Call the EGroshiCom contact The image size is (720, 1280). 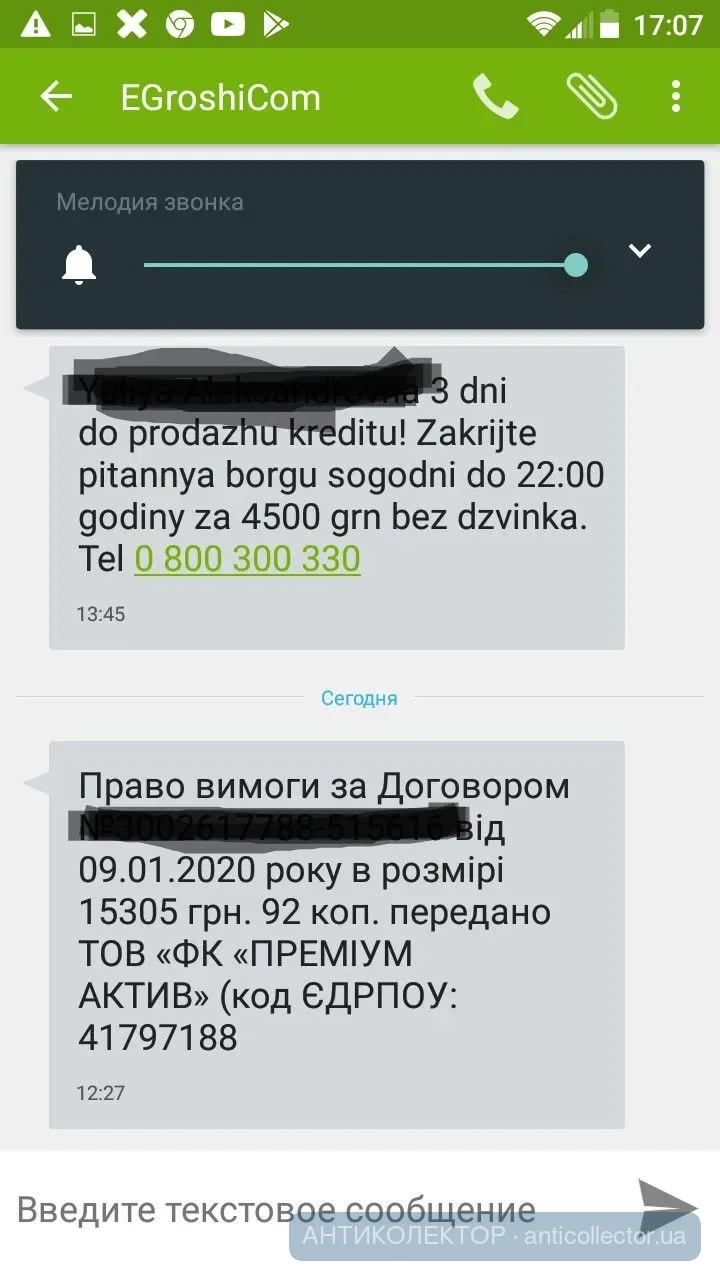(495, 96)
